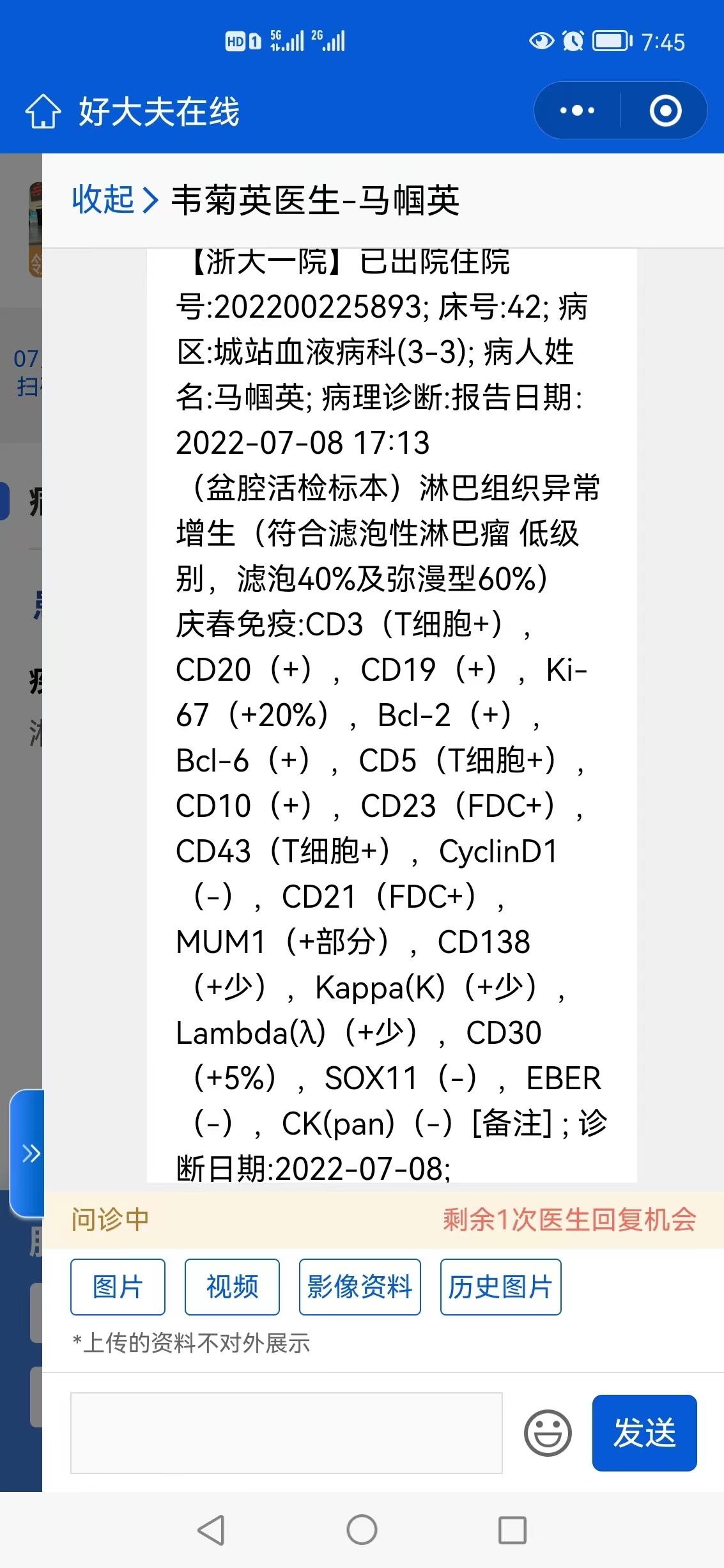Collapse the consultation panel via 收起
724x1568 pixels.
(115, 199)
